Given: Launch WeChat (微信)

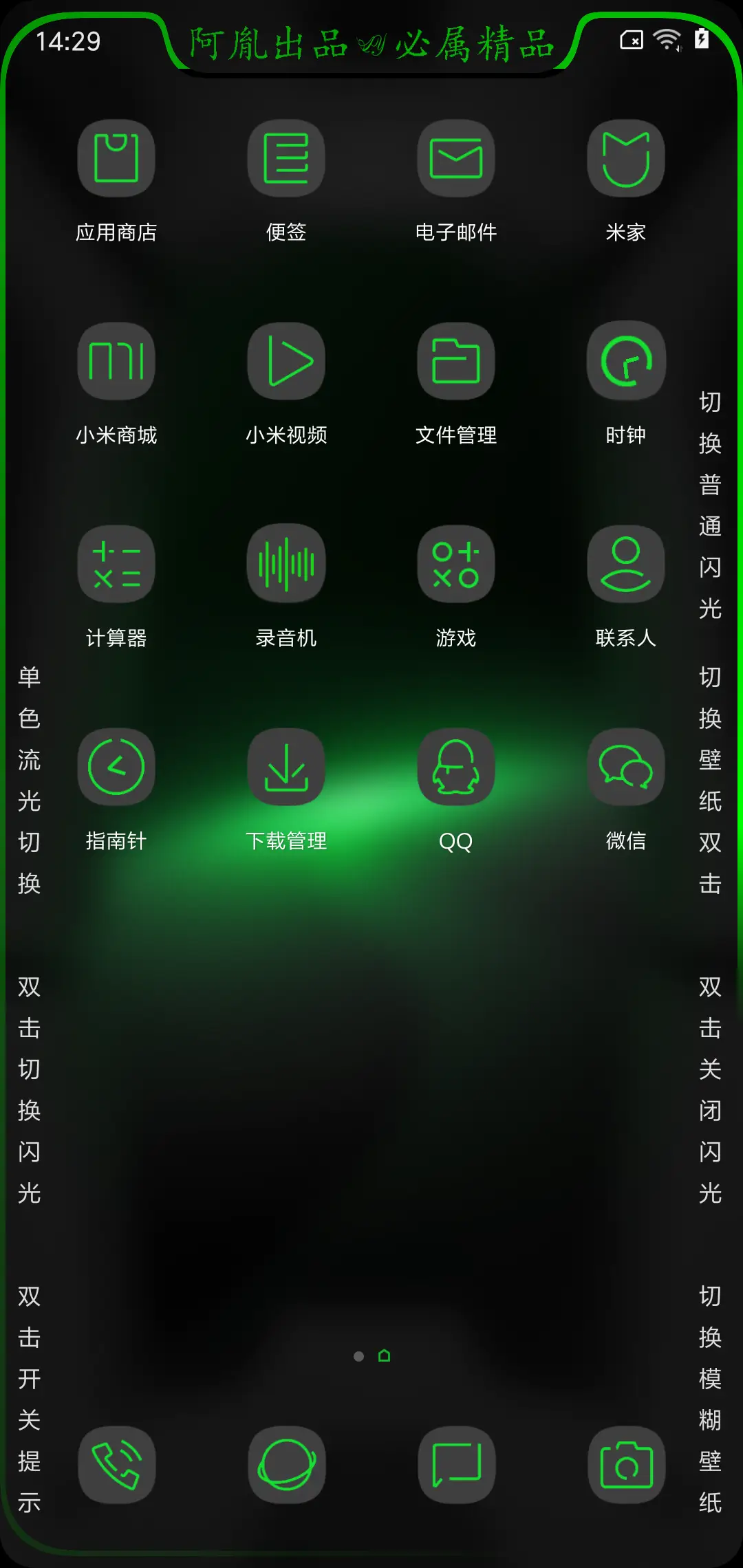Looking at the screenshot, I should tap(625, 767).
